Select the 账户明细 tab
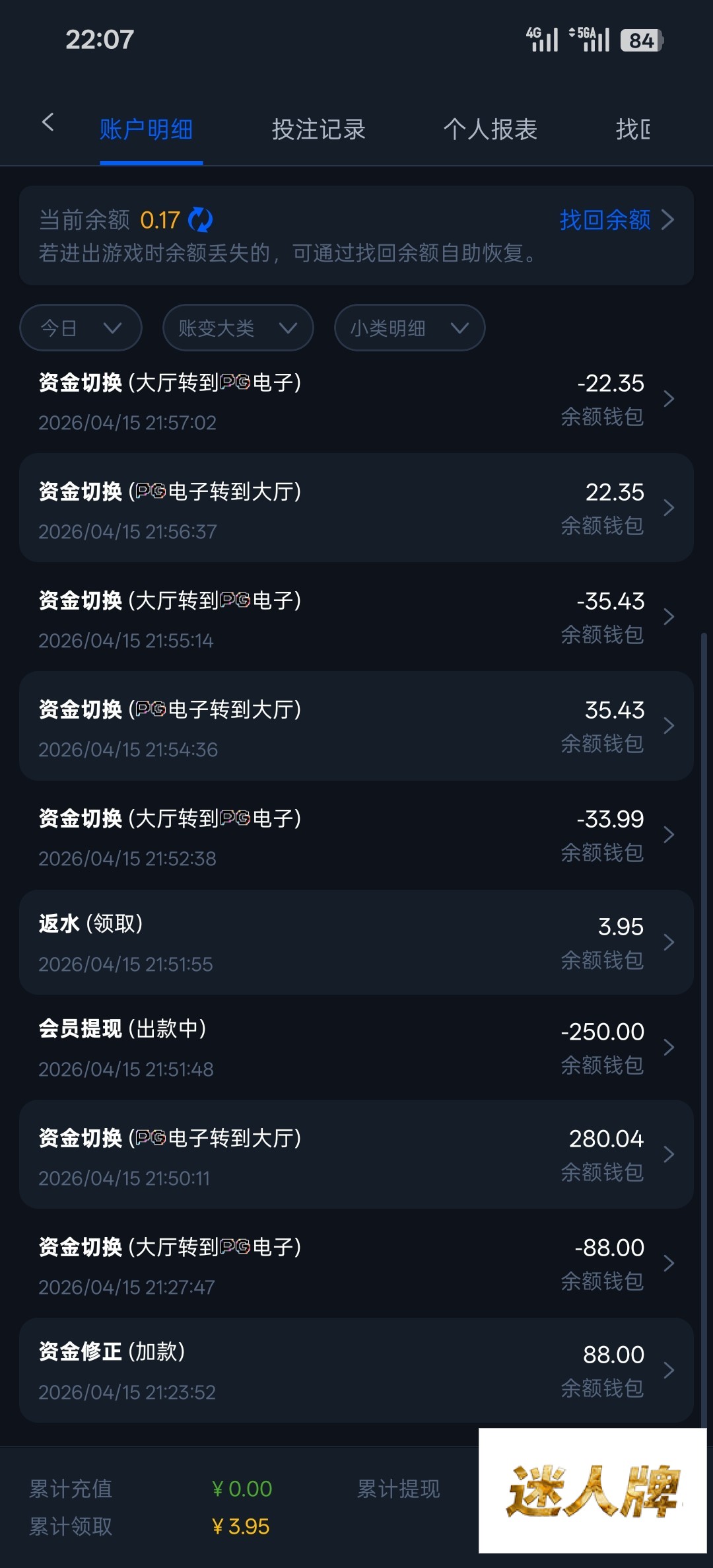This screenshot has width=713, height=1568. click(146, 129)
